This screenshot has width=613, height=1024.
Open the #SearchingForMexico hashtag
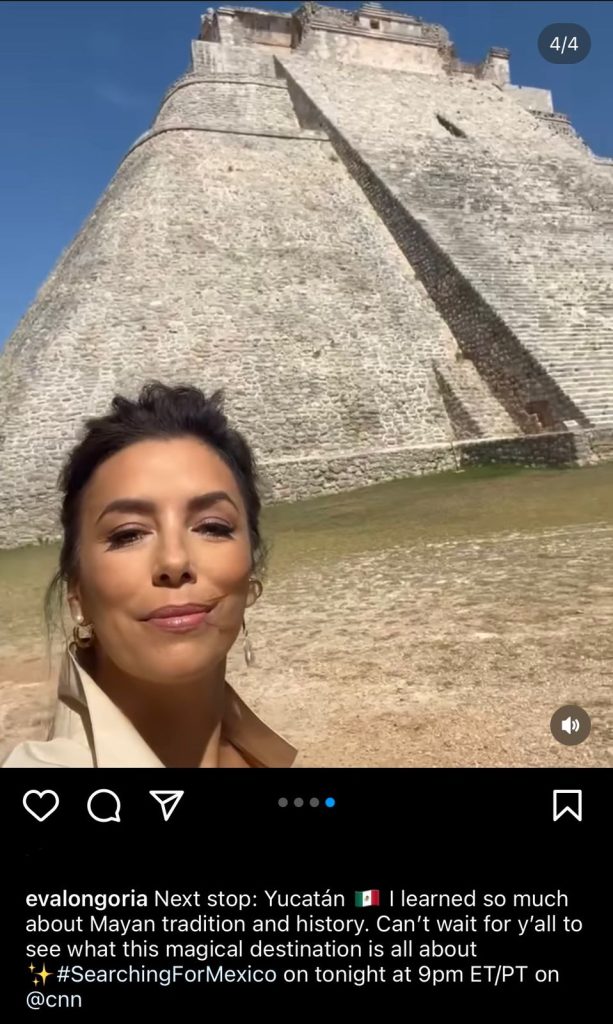click(x=166, y=974)
